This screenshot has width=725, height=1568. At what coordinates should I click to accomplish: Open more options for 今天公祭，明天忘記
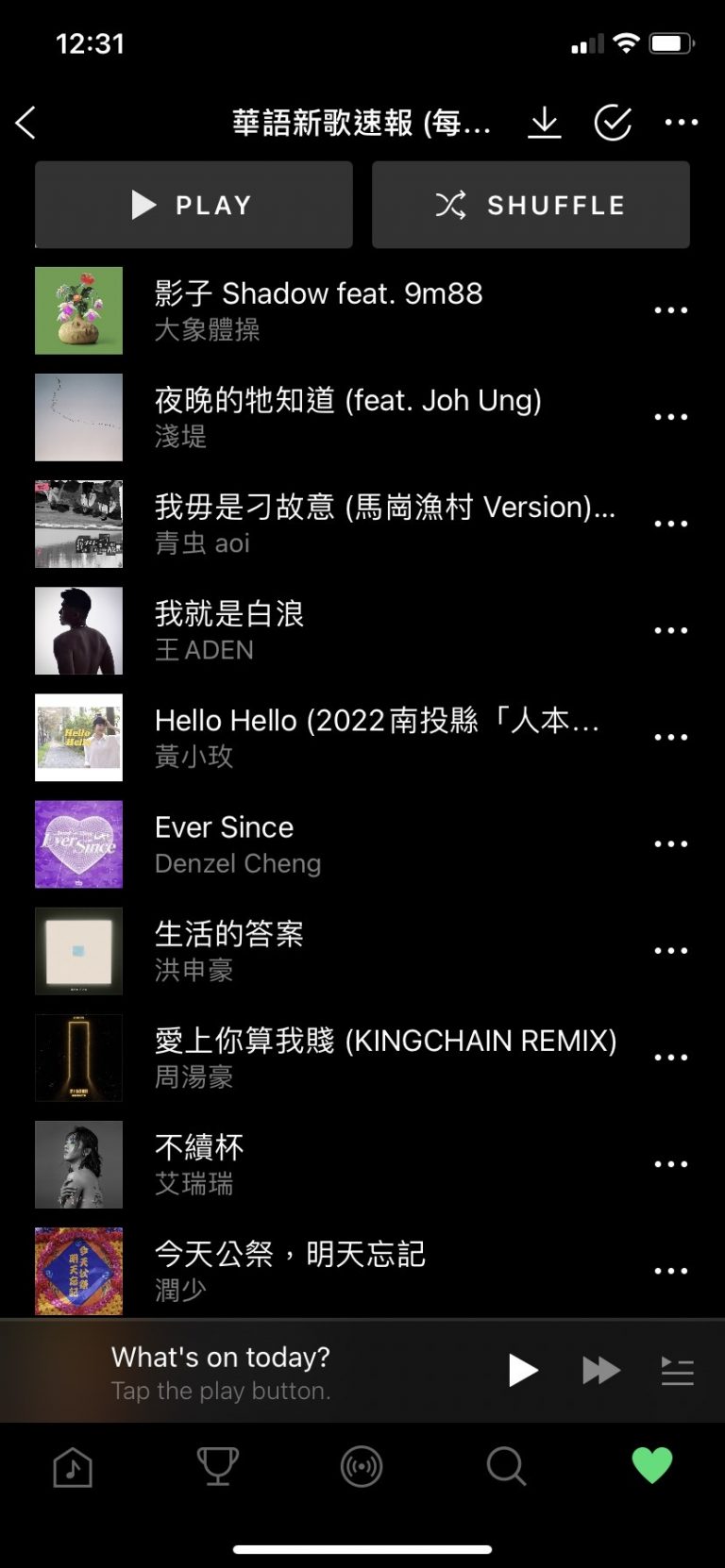671,1271
